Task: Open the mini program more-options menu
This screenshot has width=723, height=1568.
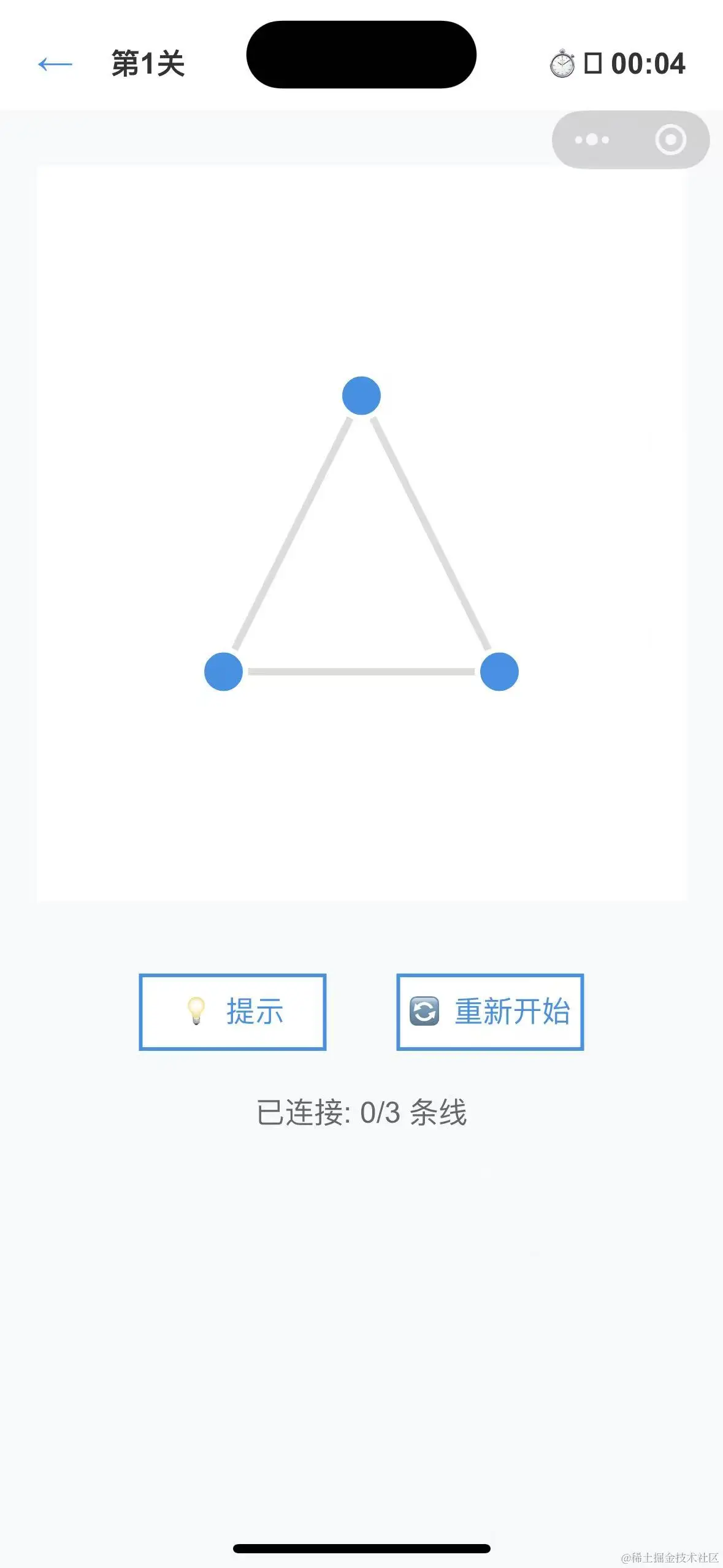Action: coord(592,140)
